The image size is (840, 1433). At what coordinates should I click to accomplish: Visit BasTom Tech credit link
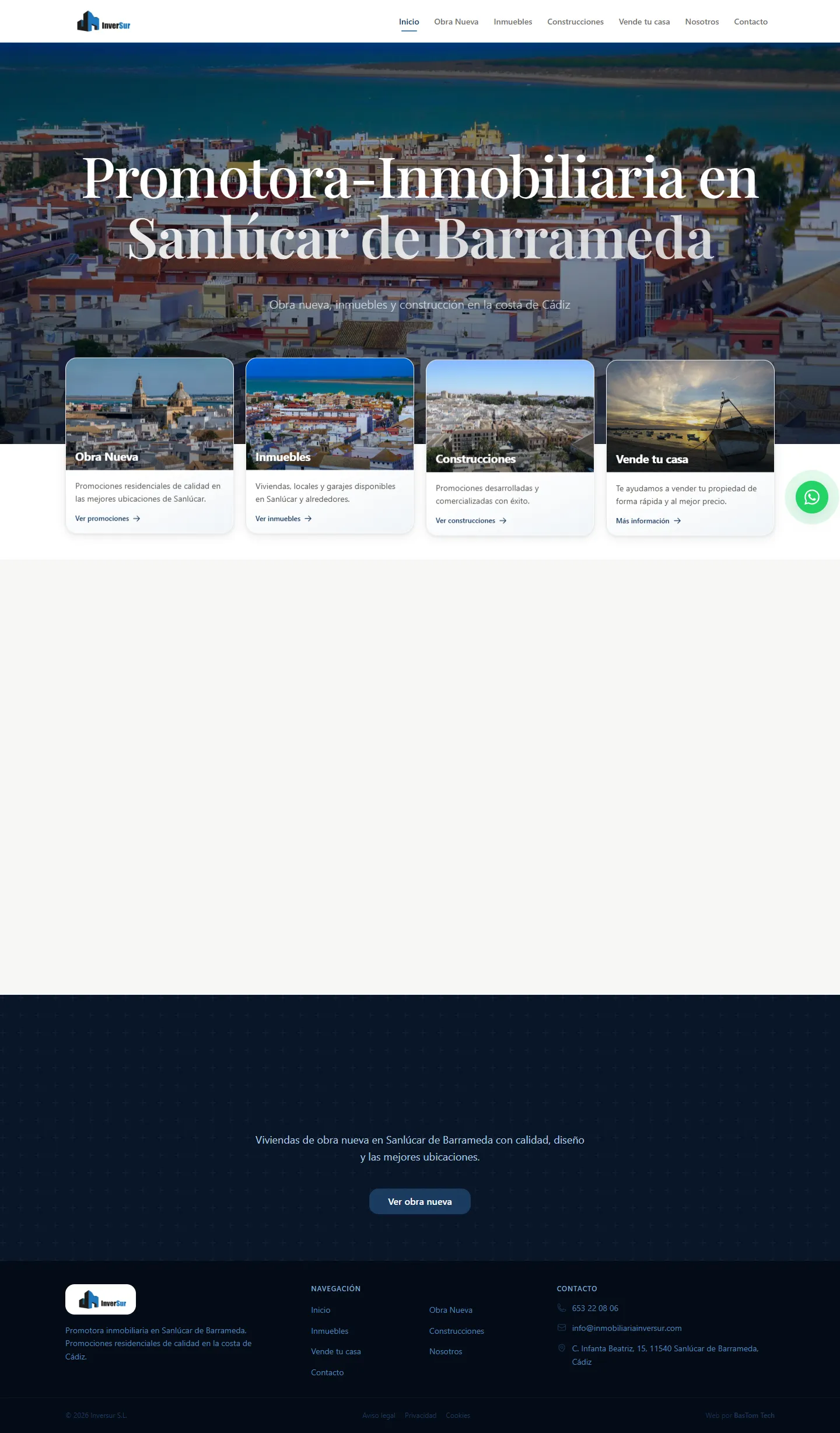754,1415
